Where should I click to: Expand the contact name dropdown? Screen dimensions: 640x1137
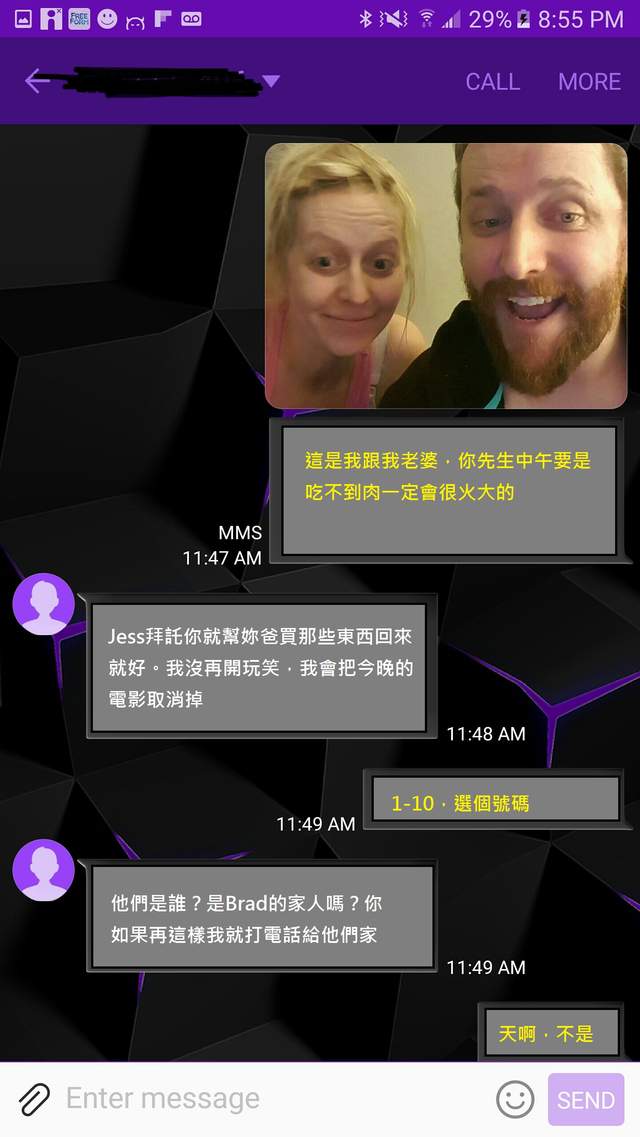[271, 81]
